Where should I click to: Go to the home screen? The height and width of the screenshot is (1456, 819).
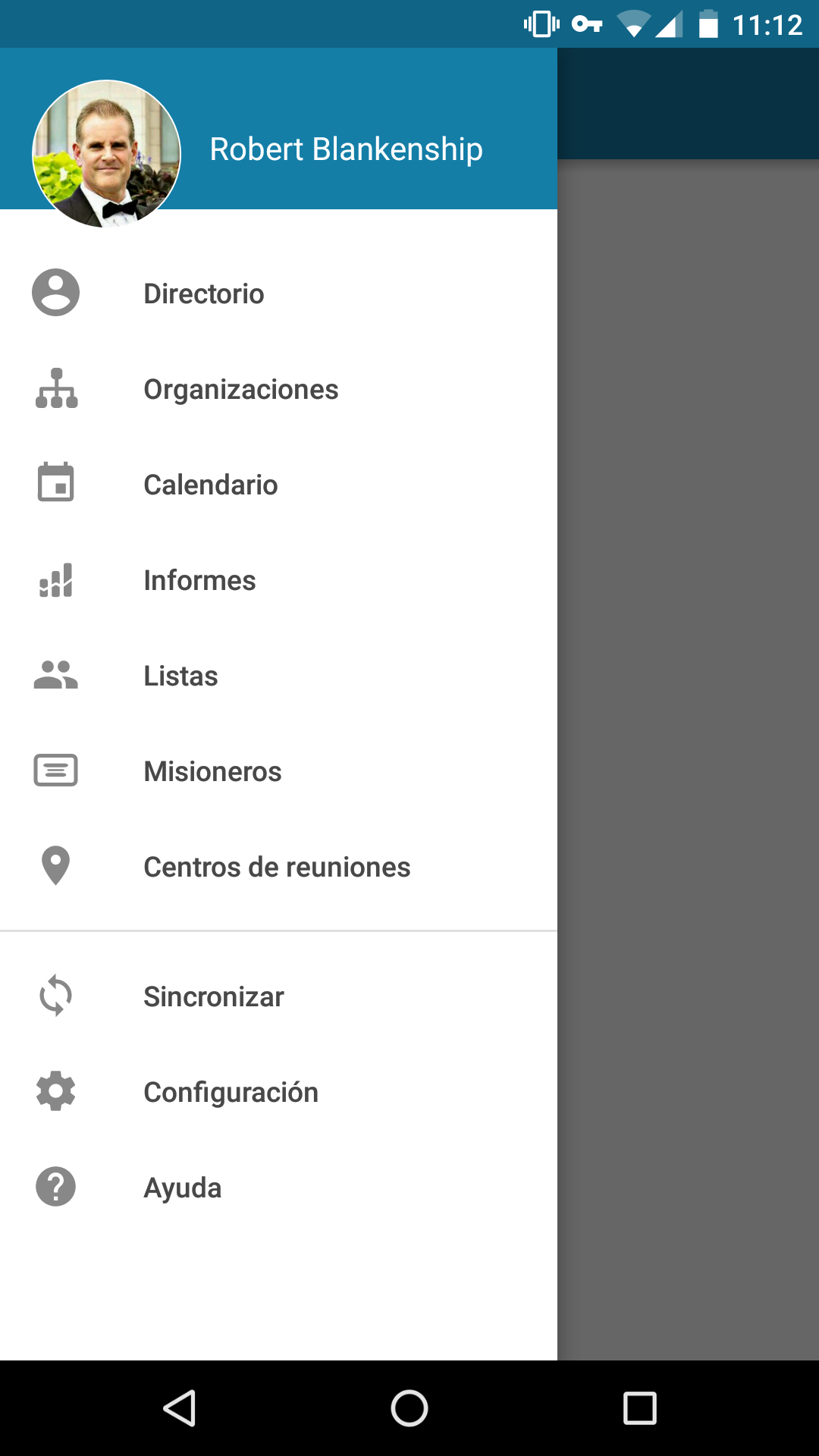tap(409, 1408)
